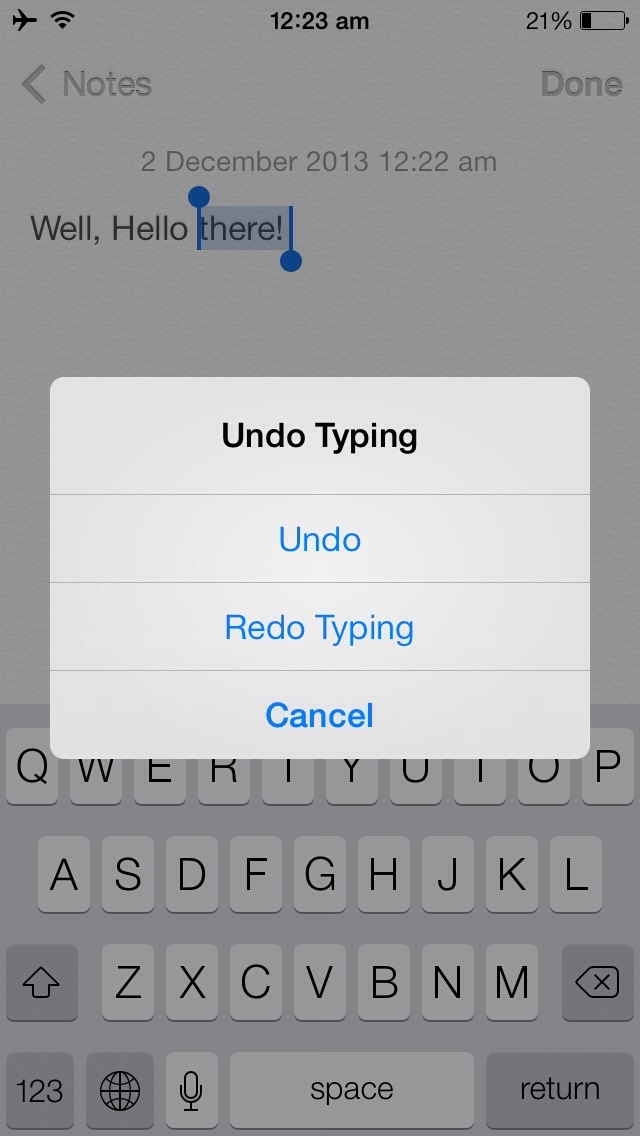
Task: Cancel the Undo Typing dialog
Action: pyautogui.click(x=320, y=715)
